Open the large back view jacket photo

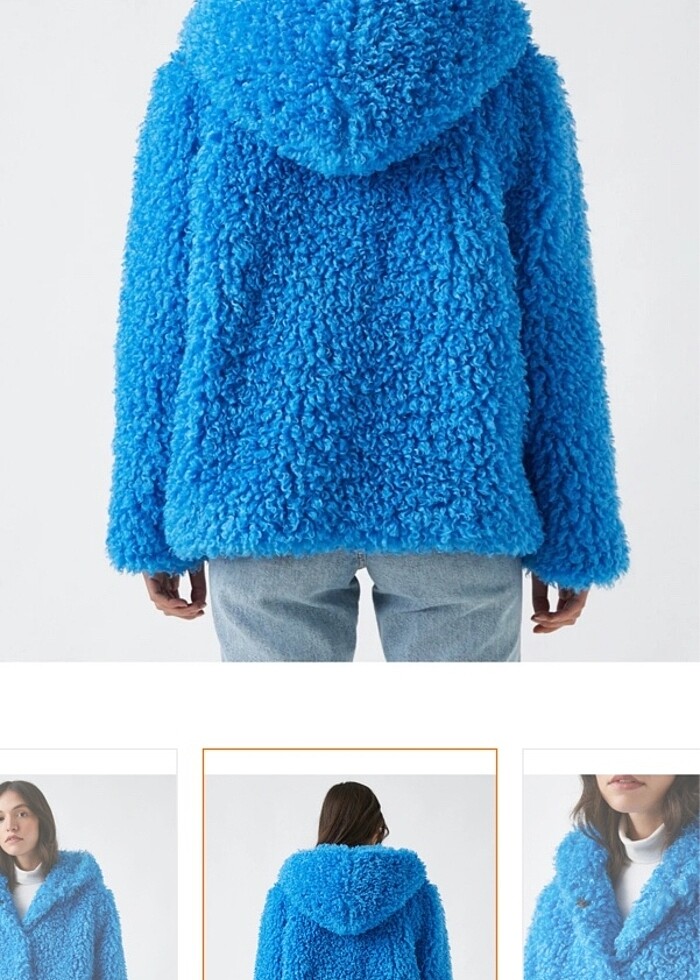(x=350, y=330)
